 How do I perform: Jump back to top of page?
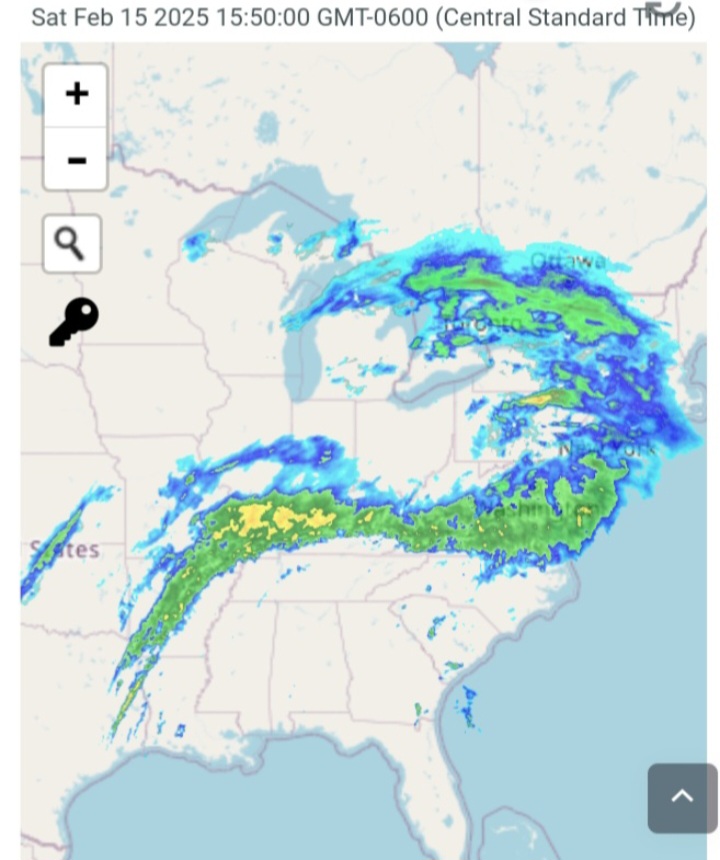[x=682, y=797]
